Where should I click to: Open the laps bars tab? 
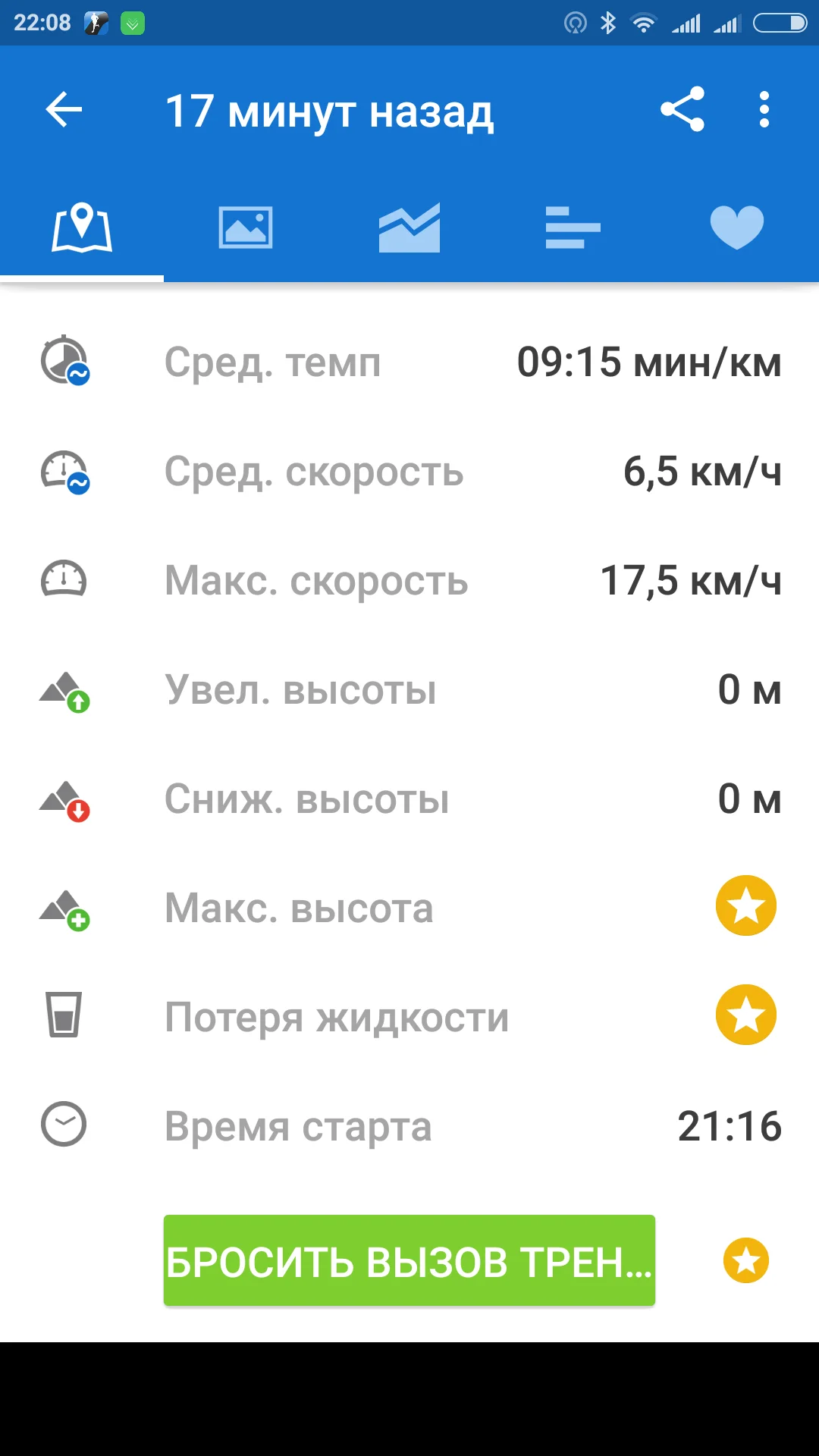click(573, 227)
